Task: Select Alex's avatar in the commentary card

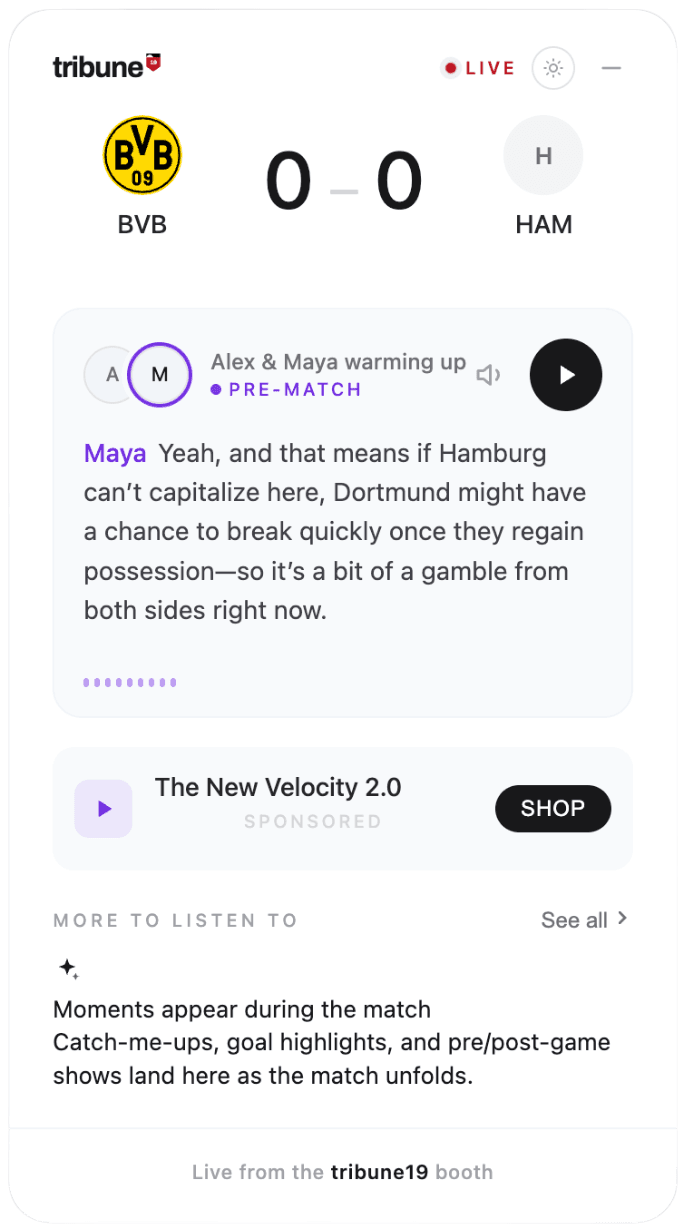Action: (x=112, y=375)
